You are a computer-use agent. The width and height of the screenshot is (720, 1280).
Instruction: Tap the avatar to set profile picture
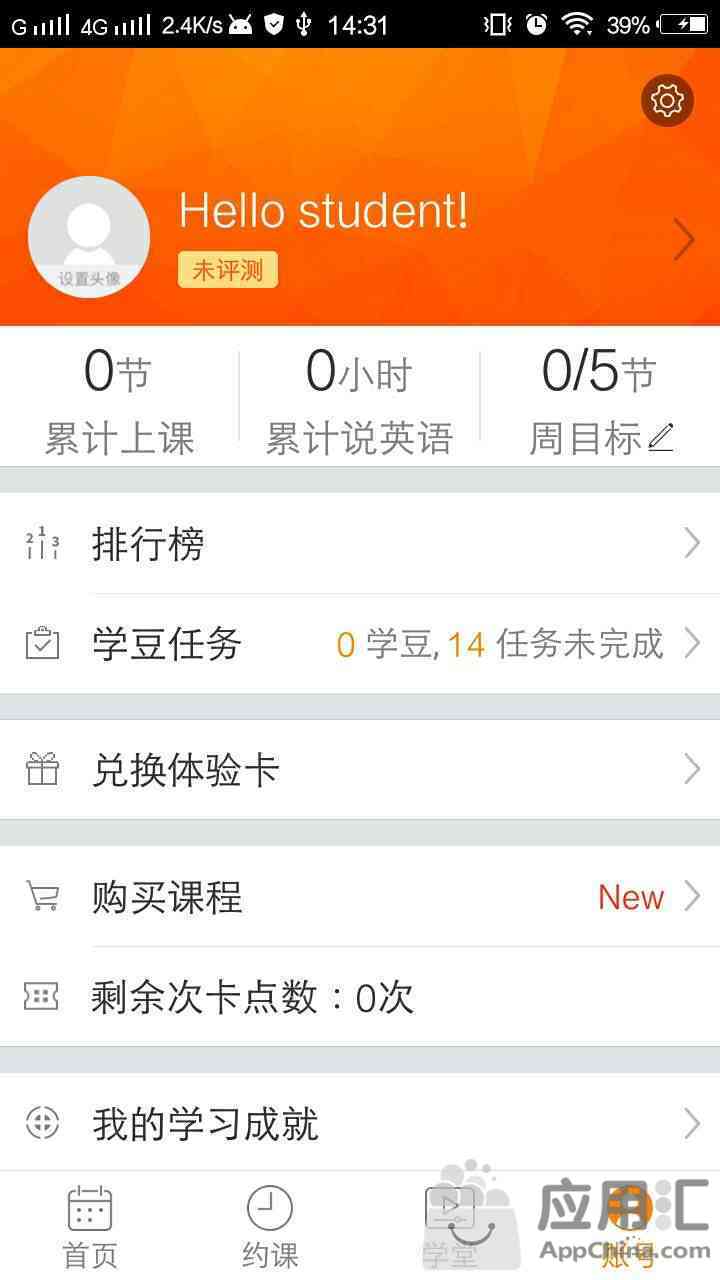pyautogui.click(x=89, y=237)
